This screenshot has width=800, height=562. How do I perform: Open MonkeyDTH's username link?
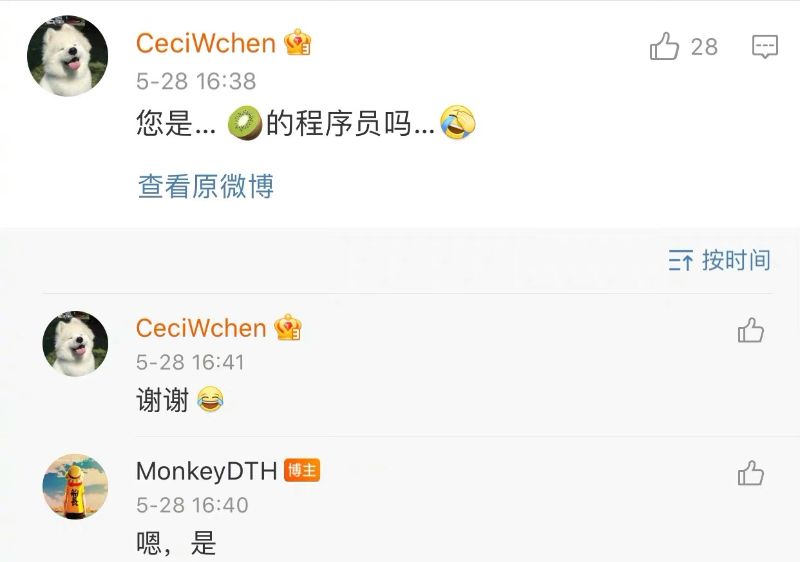coord(206,471)
